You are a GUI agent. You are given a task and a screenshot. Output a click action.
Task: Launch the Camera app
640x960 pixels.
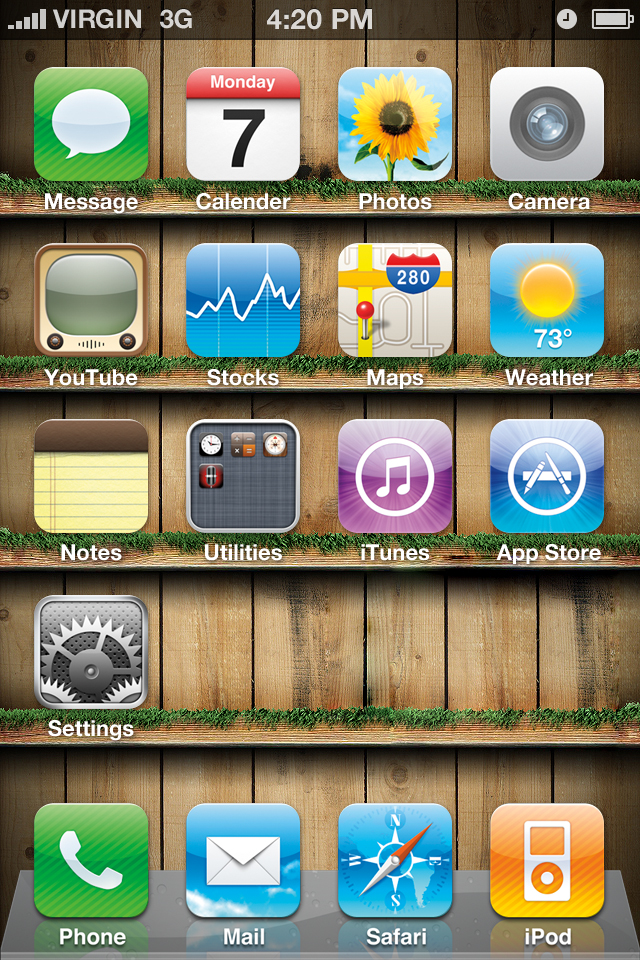tap(547, 124)
